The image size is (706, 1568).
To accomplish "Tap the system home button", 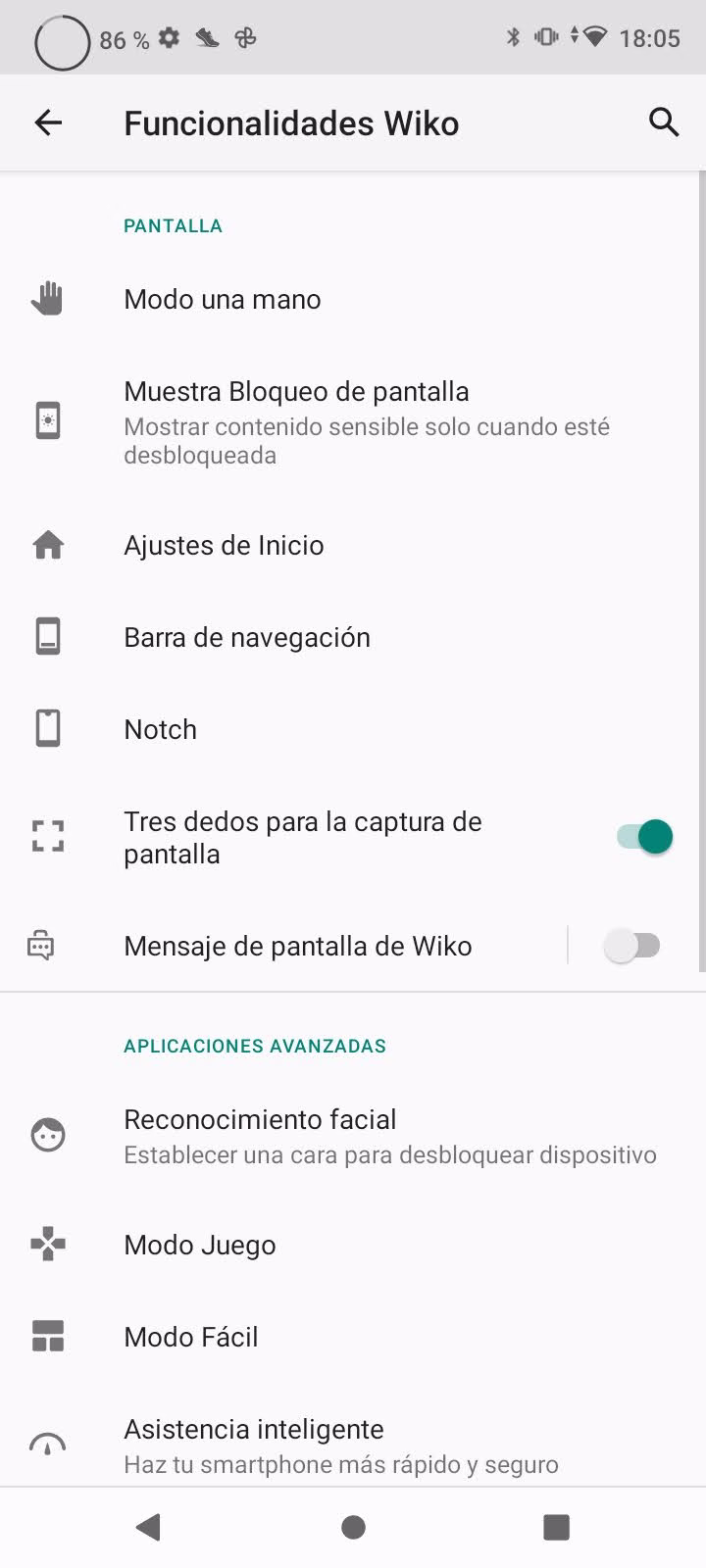I will tap(353, 1527).
